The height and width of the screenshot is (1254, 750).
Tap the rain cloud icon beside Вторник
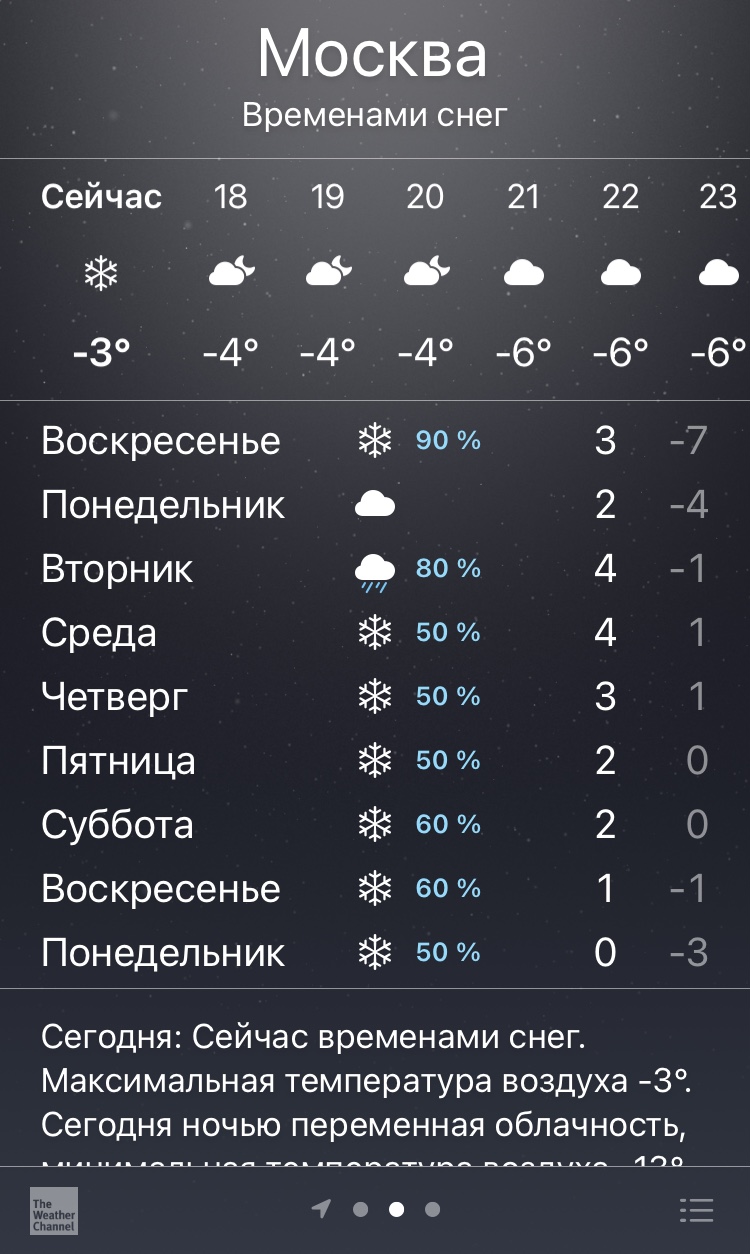click(373, 568)
